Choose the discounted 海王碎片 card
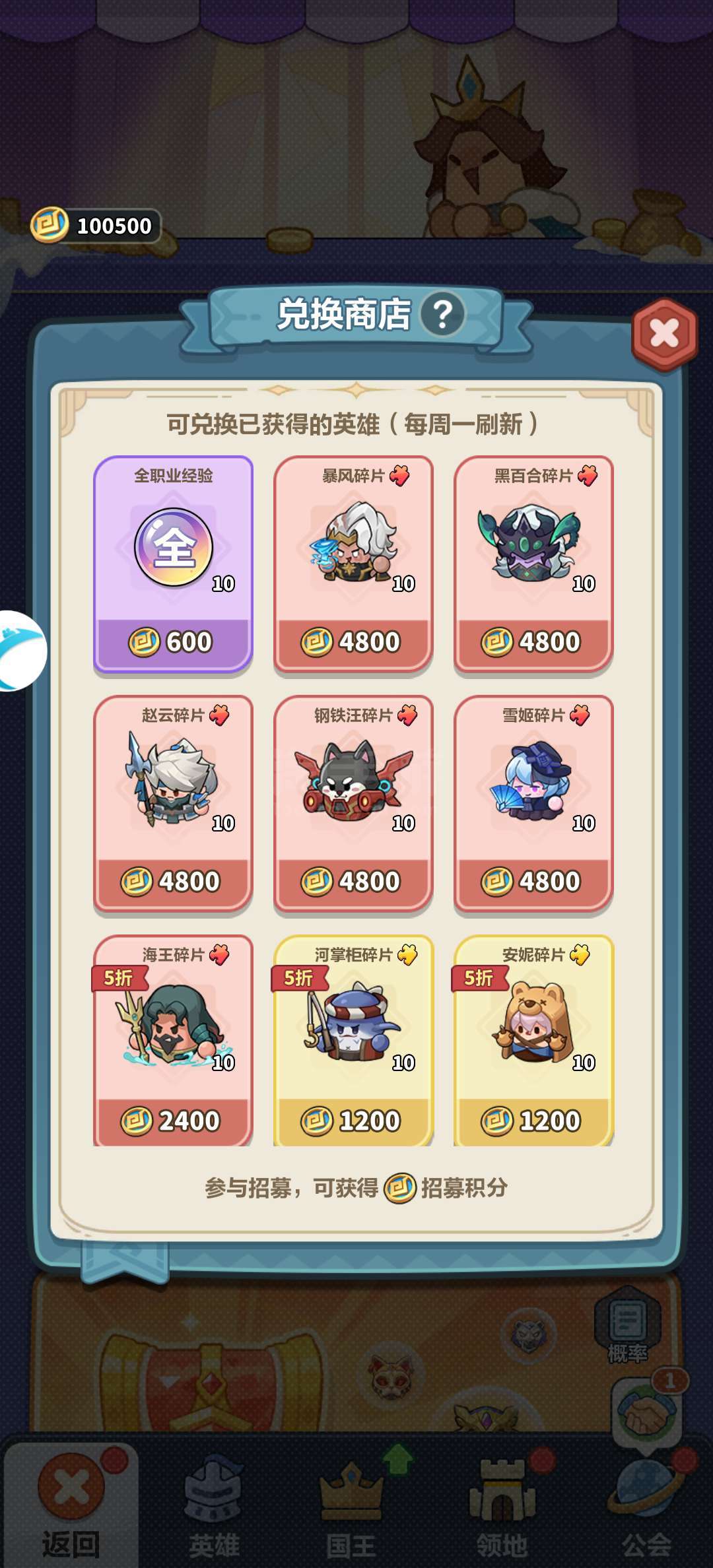 174,1041
